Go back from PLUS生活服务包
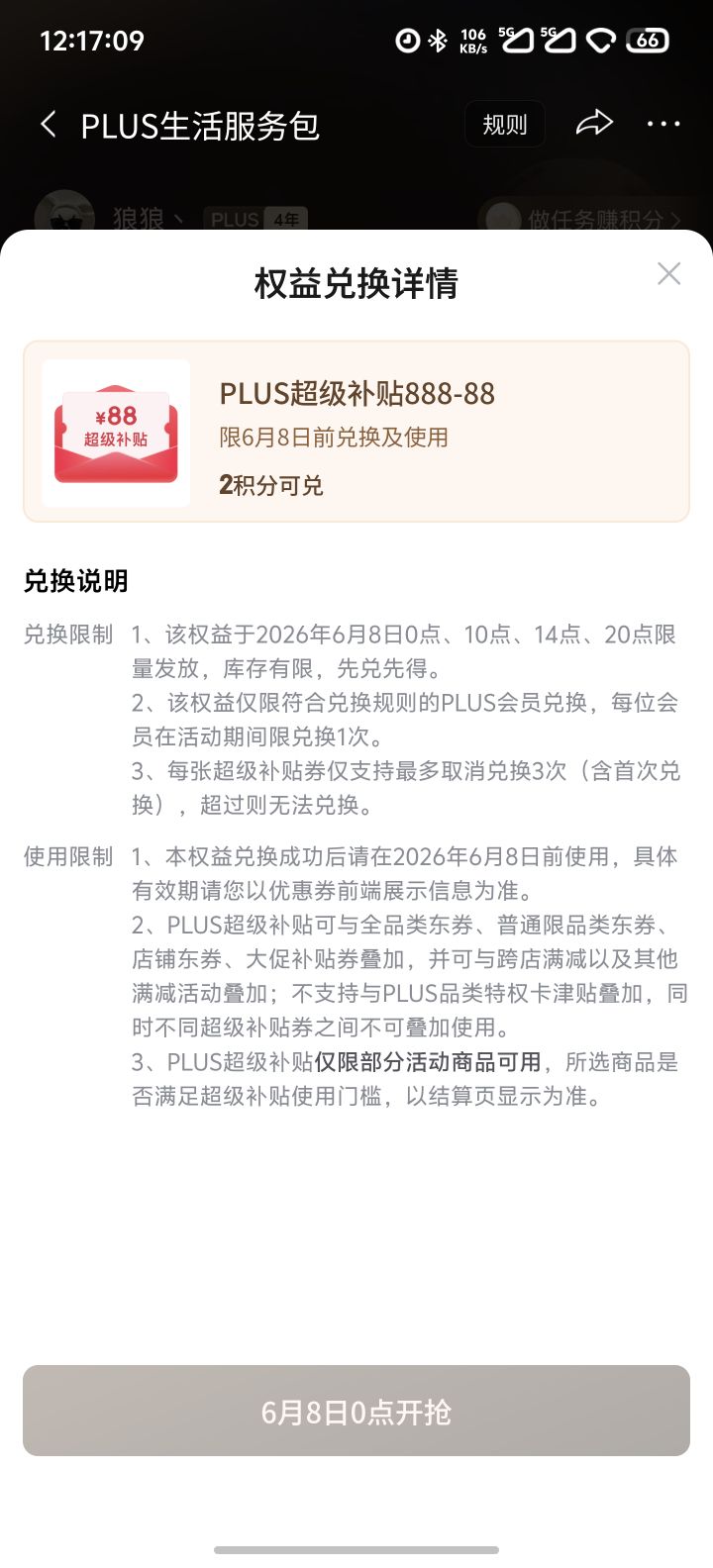The image size is (713, 1568). pos(48,125)
